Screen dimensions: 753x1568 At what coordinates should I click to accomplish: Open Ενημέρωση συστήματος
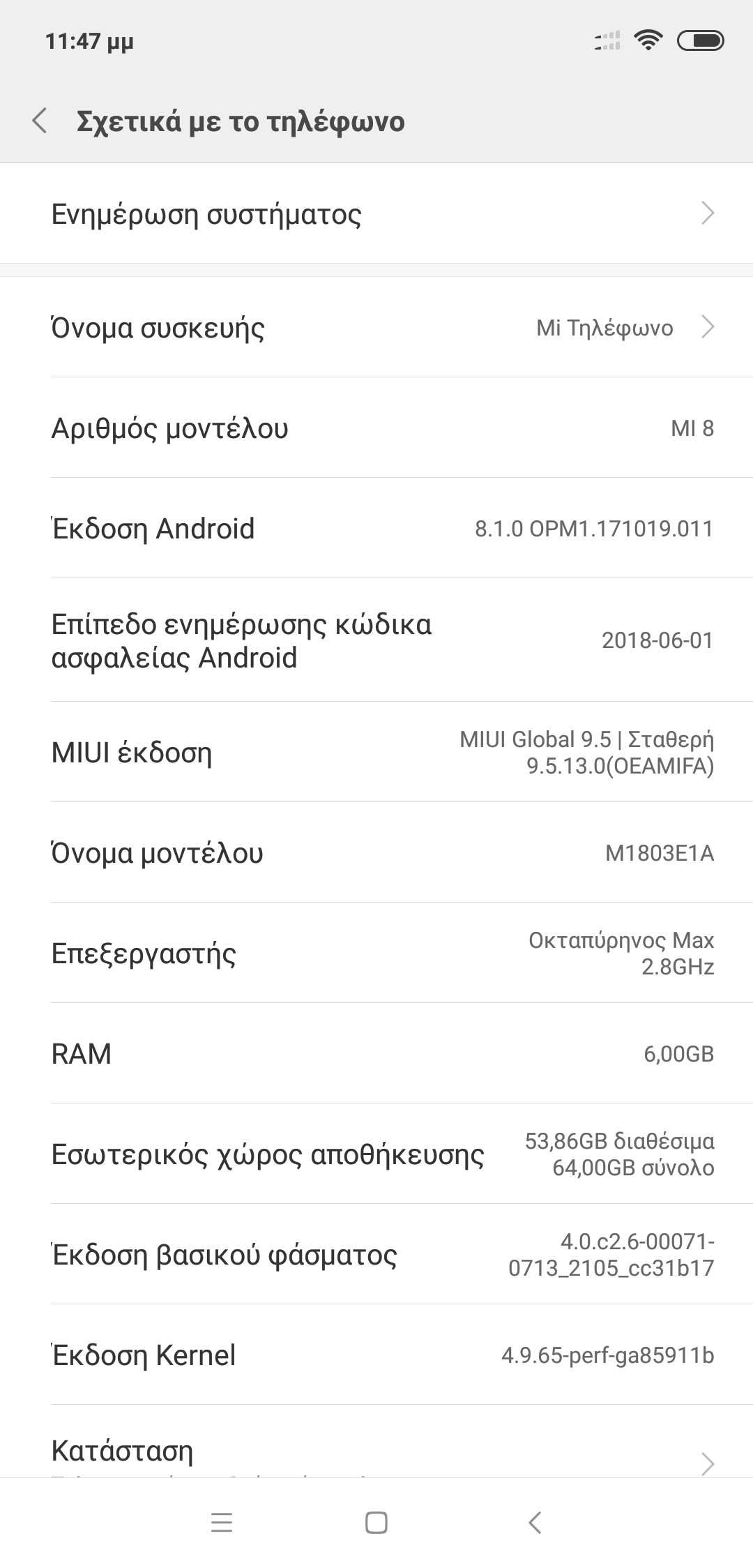point(376,213)
